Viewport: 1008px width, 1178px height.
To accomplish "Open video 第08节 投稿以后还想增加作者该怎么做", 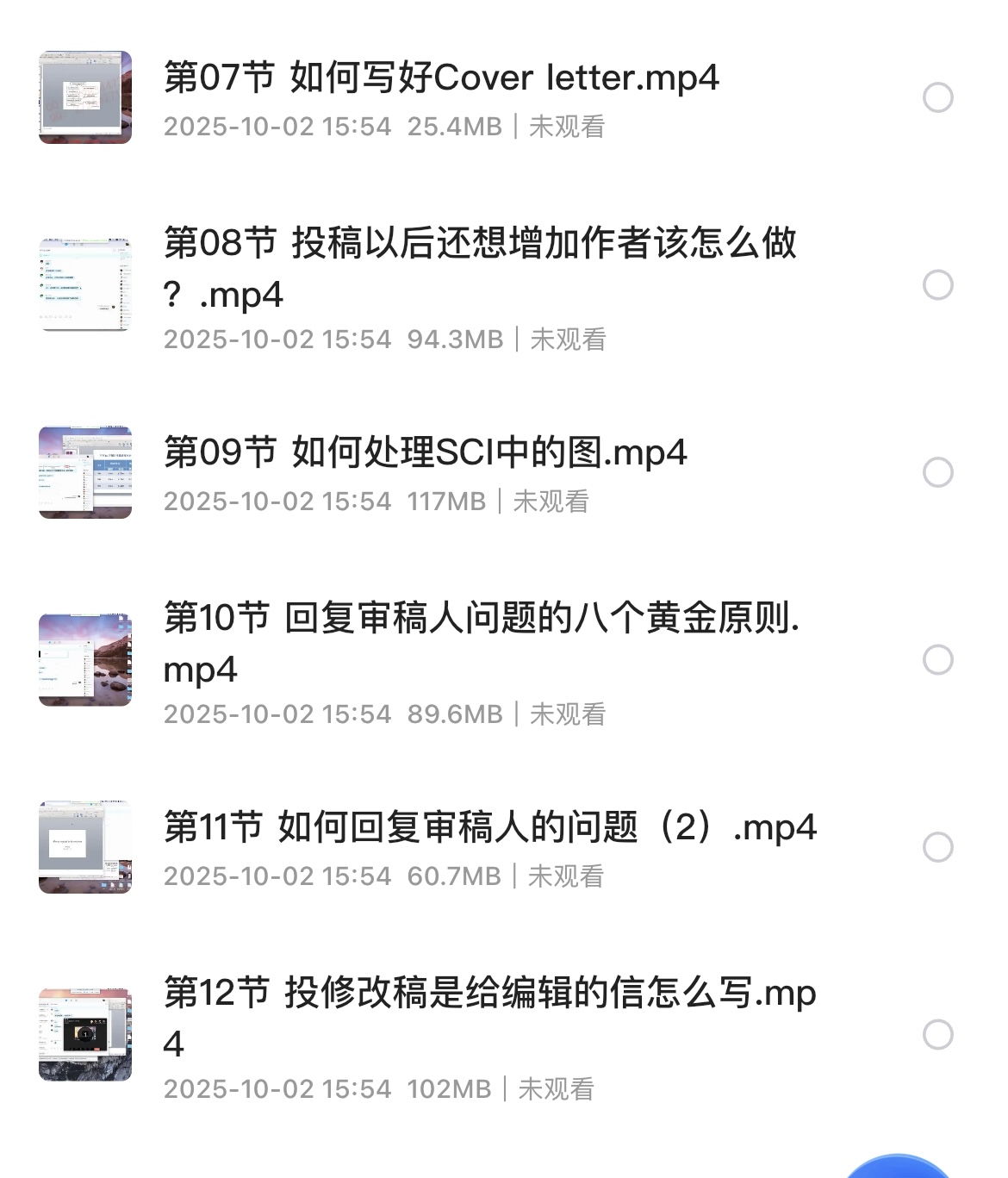I will 479,244.
